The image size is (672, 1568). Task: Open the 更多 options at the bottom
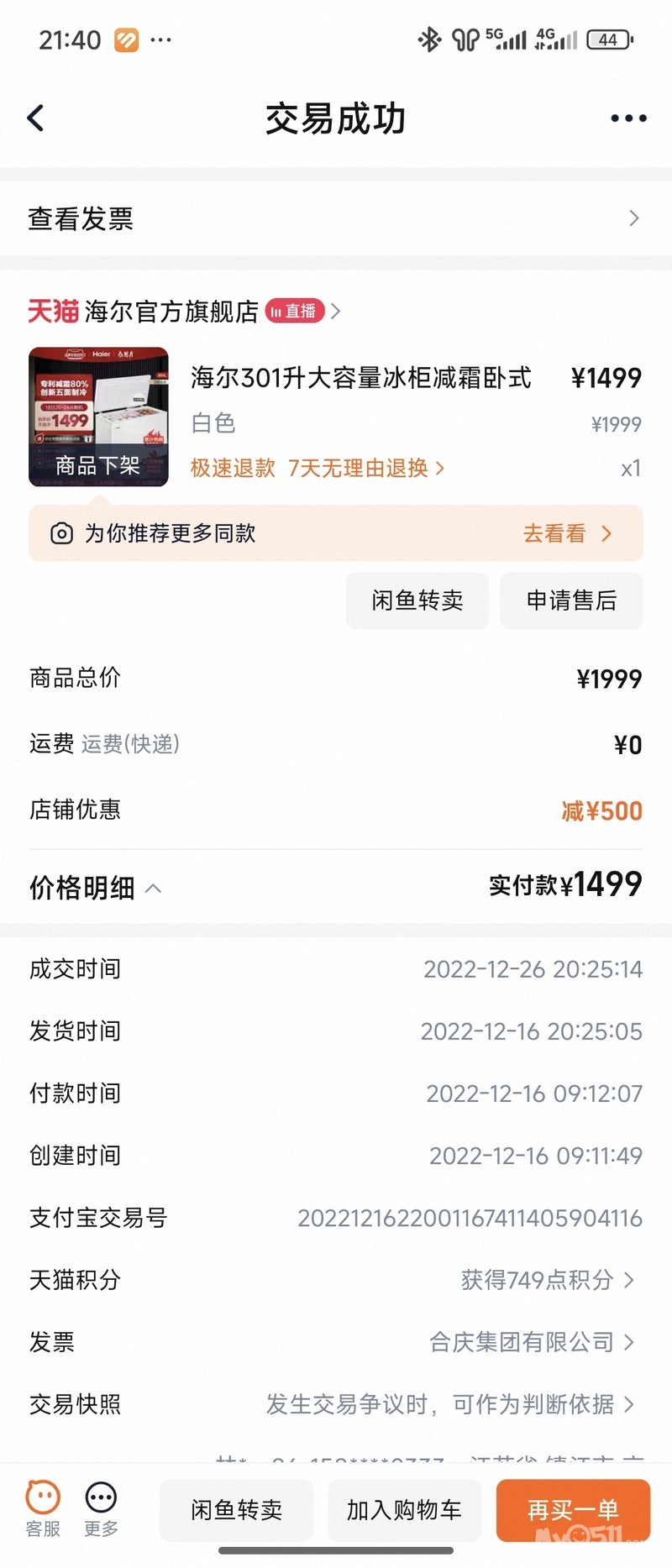coord(101,1509)
